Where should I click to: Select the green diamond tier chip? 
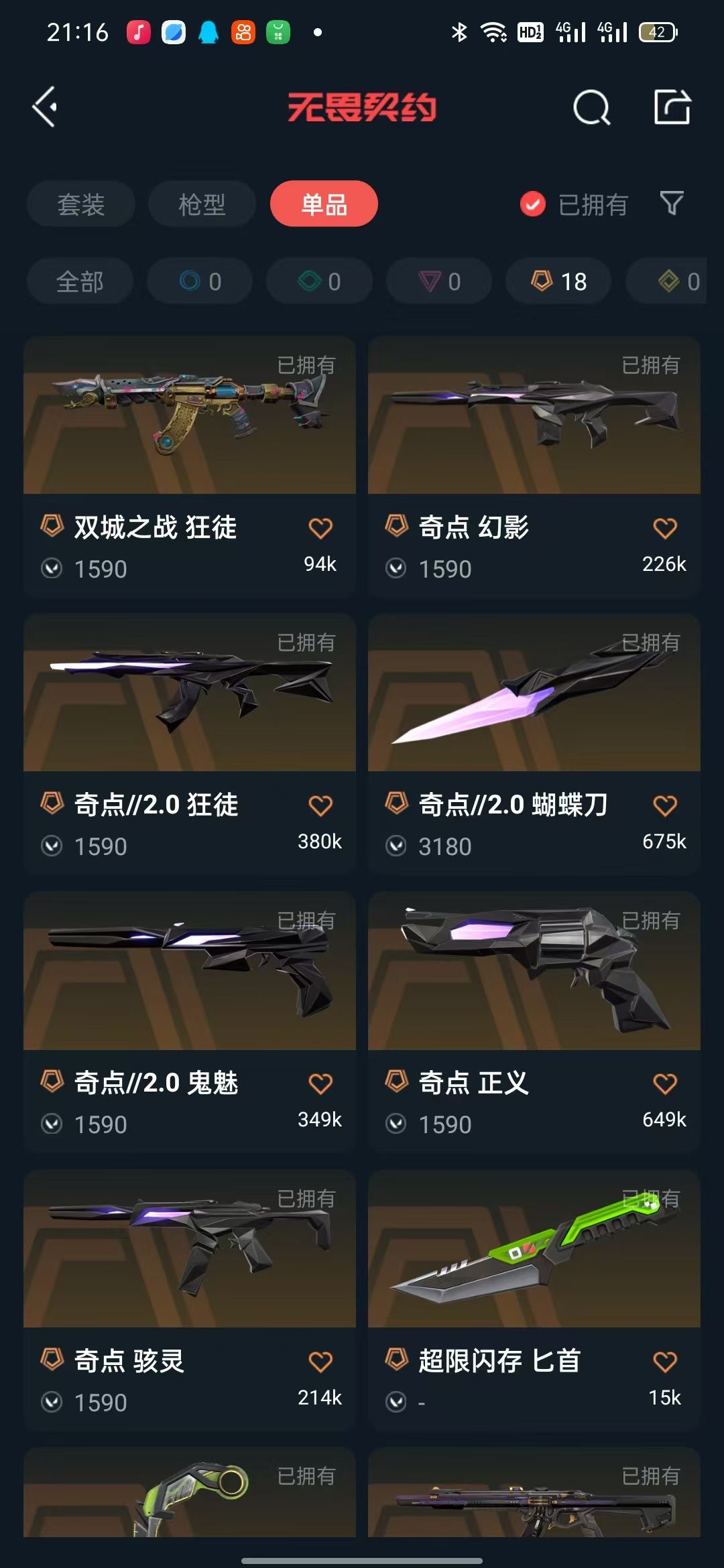[319, 281]
